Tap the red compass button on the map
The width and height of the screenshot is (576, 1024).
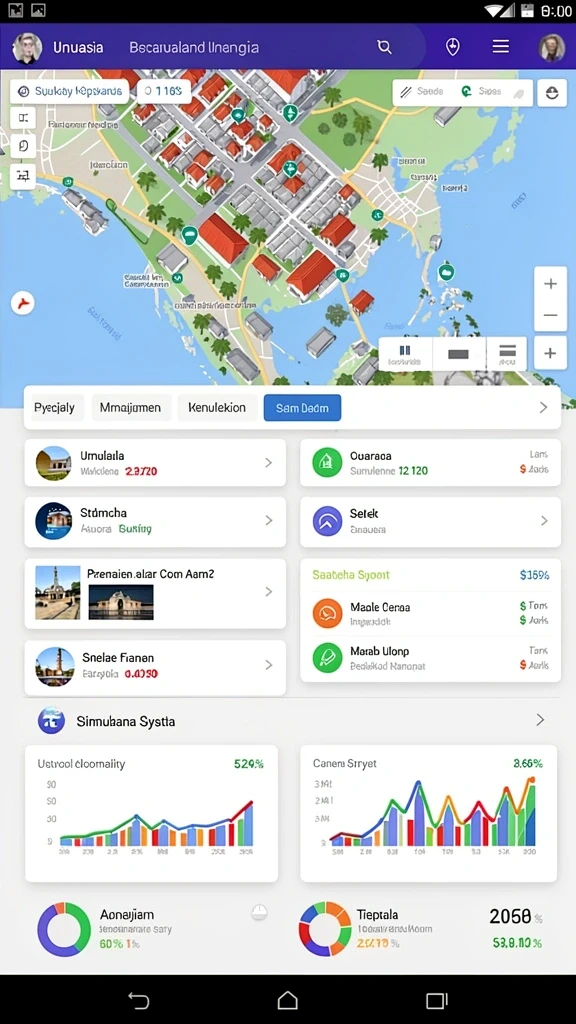point(23,303)
